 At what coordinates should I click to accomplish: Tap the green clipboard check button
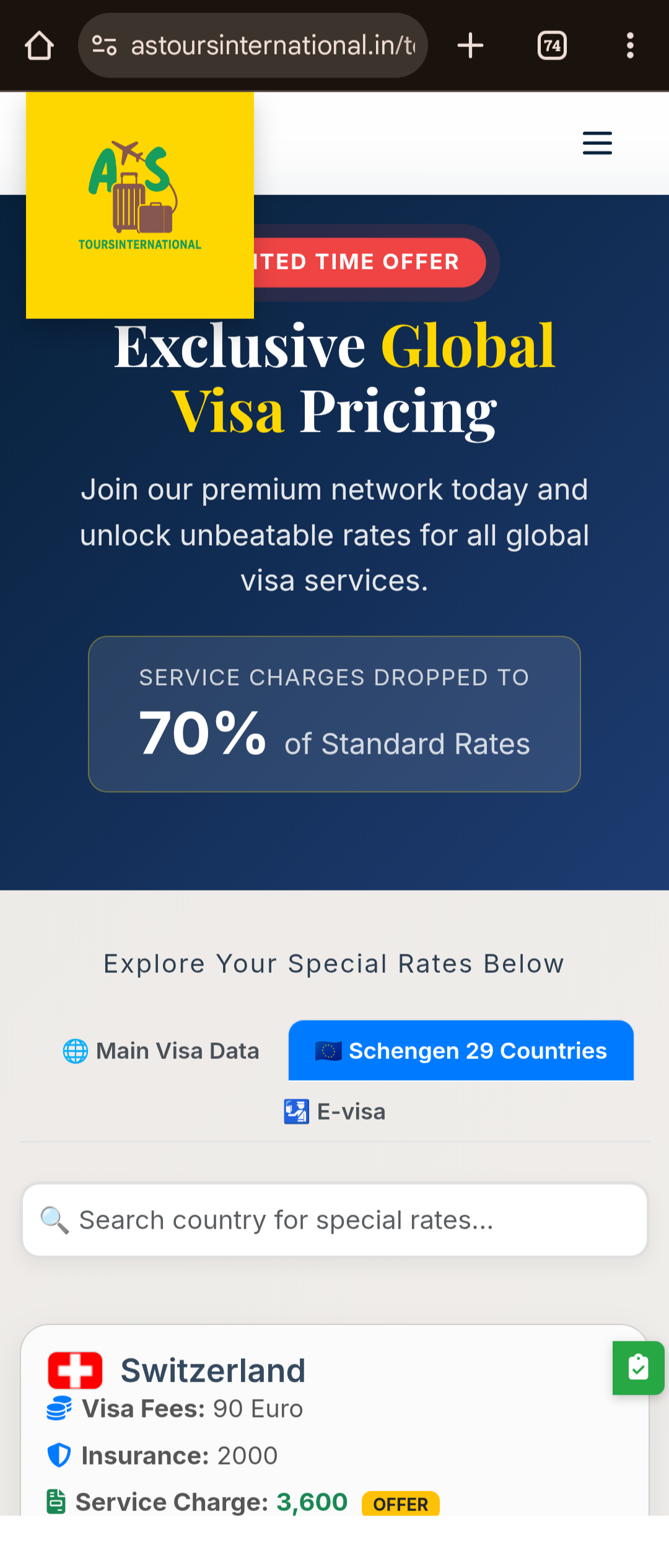pyautogui.click(x=638, y=1367)
